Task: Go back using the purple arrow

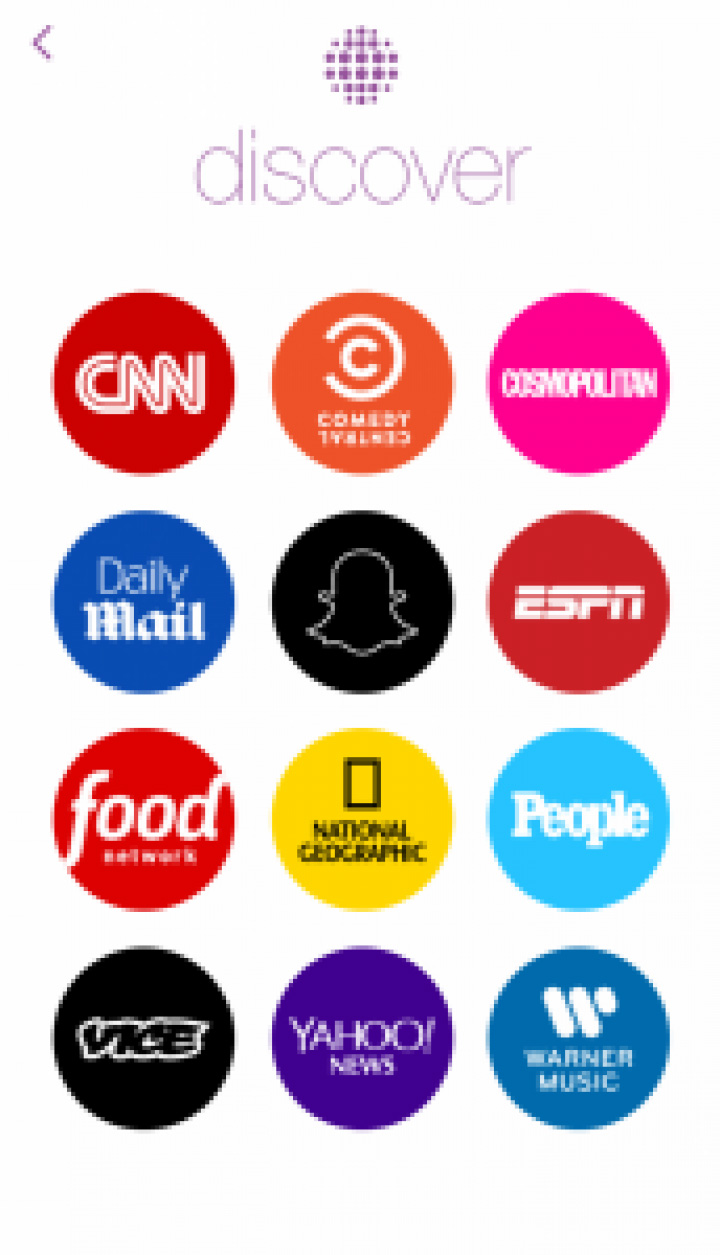Action: [x=42, y=42]
